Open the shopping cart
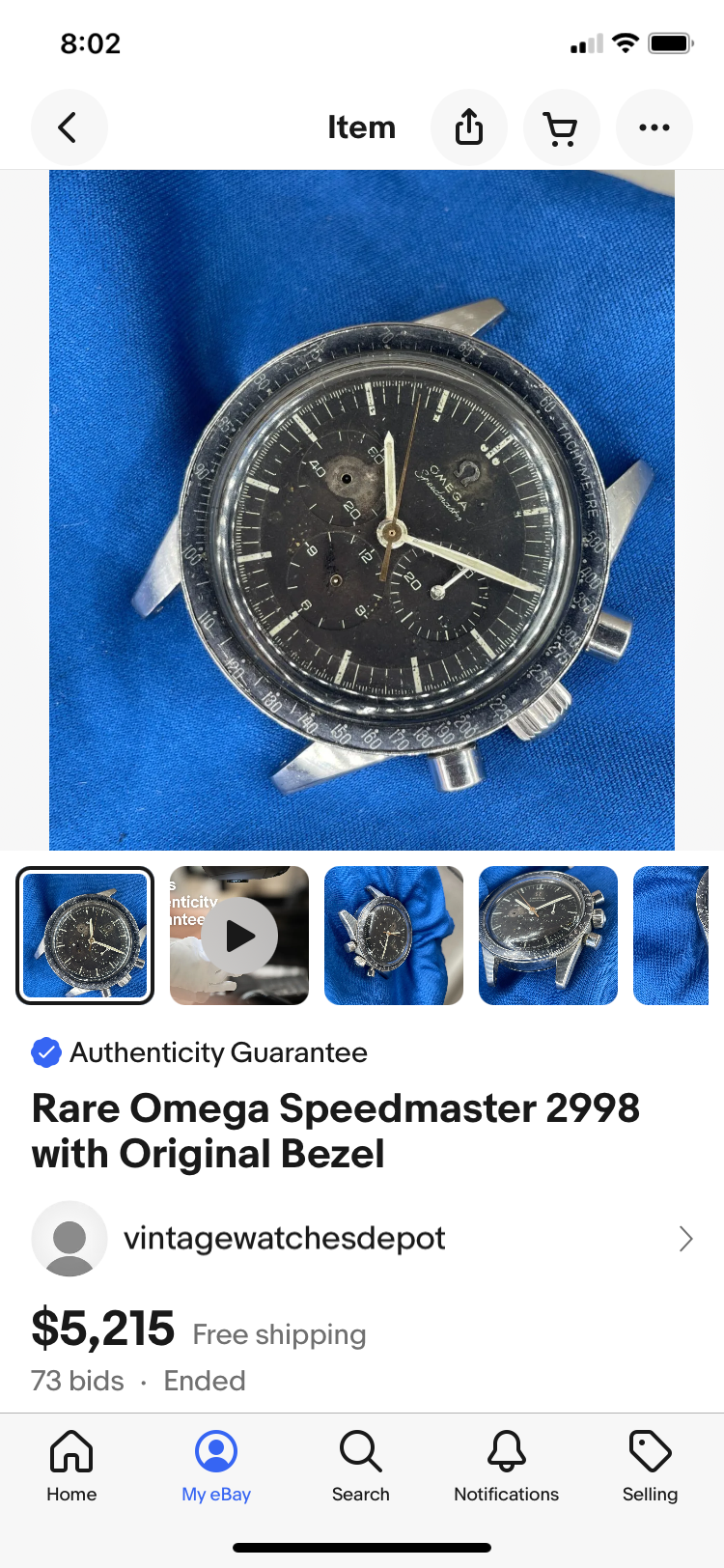This screenshot has width=724, height=1568. [561, 127]
